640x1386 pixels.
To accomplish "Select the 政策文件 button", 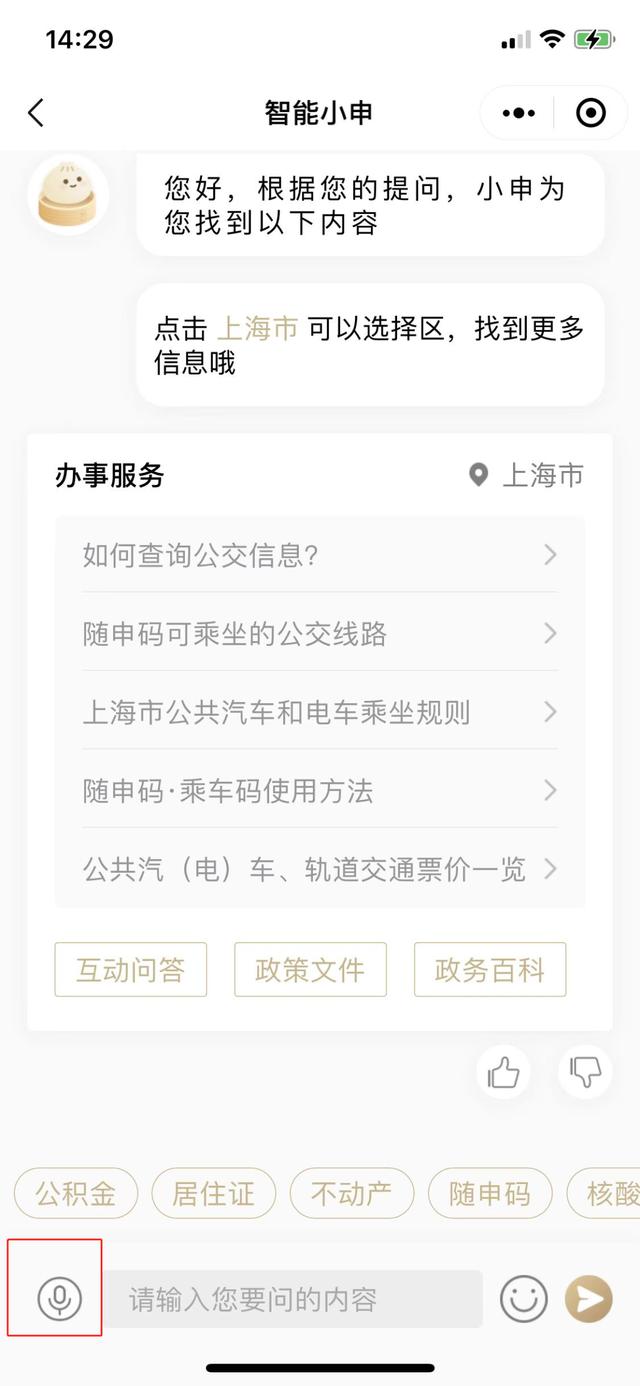I will click(310, 969).
